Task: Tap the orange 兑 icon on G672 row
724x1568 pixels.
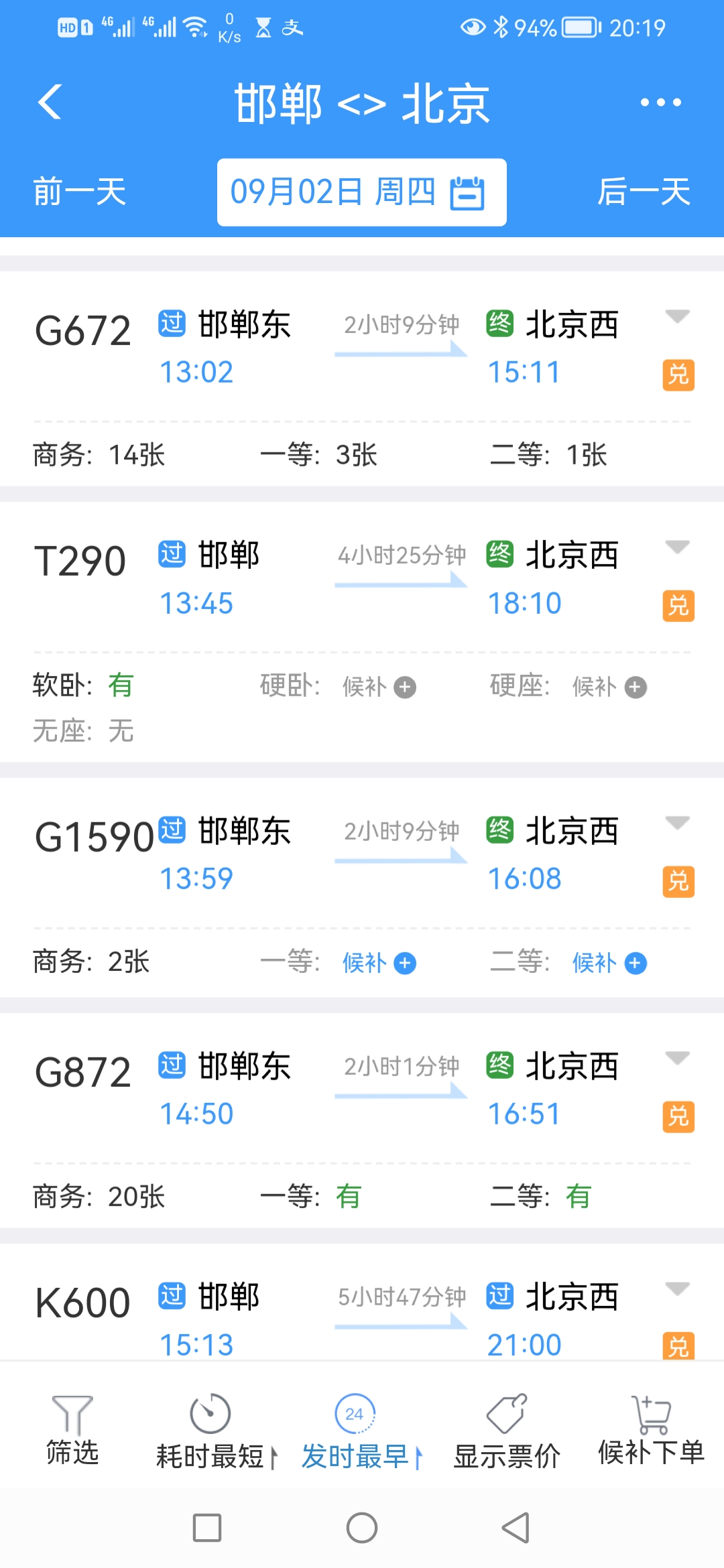Action: (678, 375)
